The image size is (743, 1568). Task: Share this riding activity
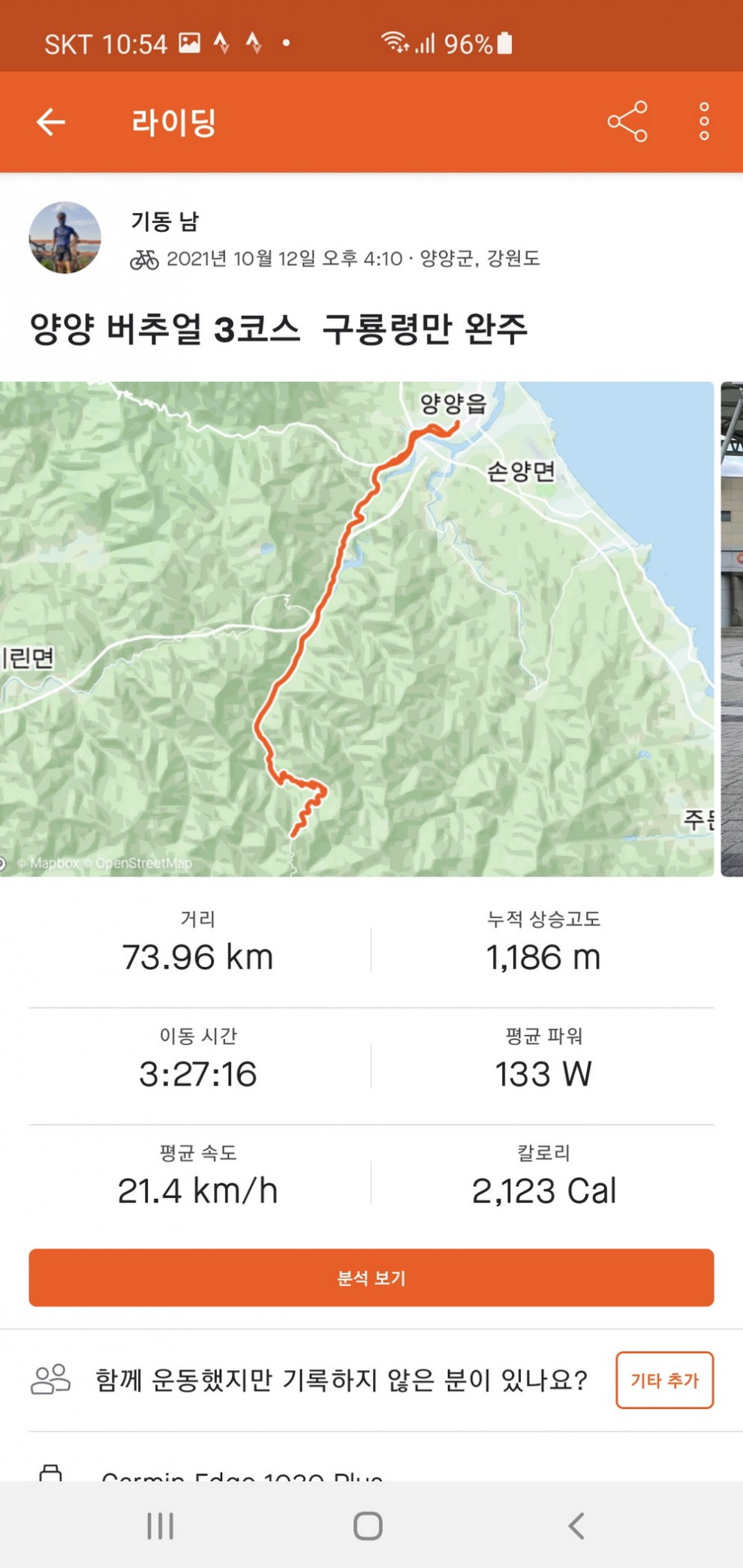[x=627, y=122]
